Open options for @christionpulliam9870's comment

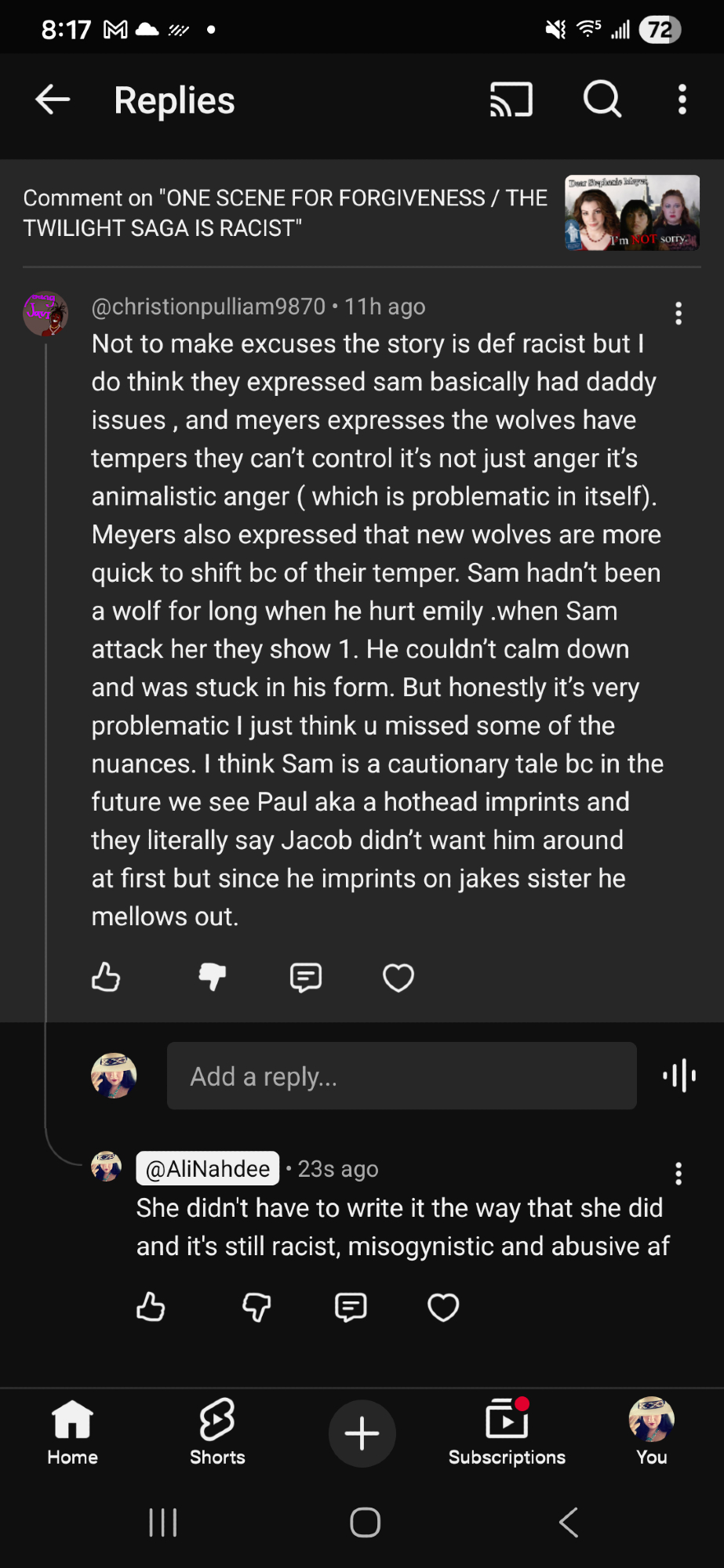(679, 314)
